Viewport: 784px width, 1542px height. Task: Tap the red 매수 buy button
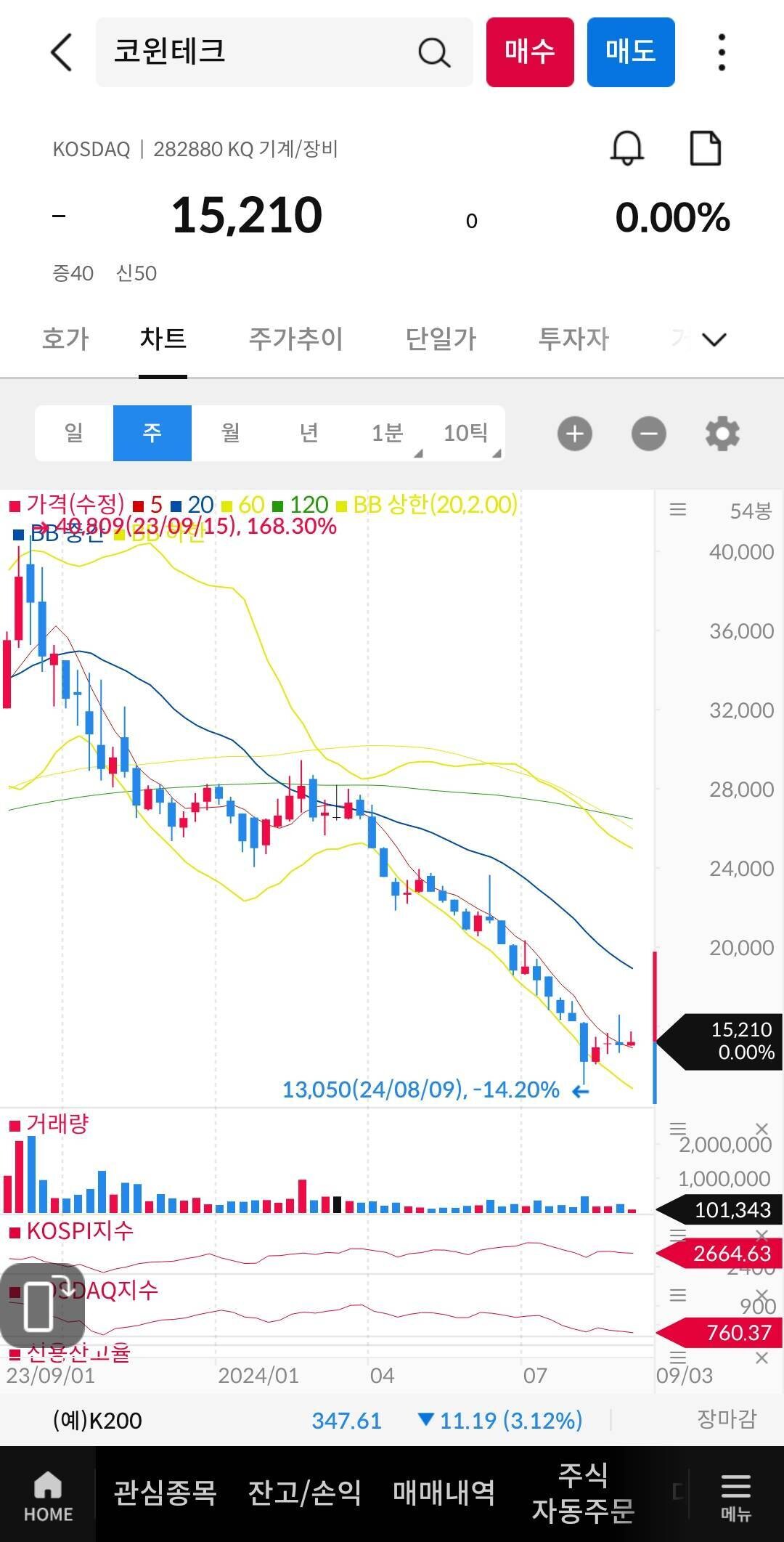point(530,52)
